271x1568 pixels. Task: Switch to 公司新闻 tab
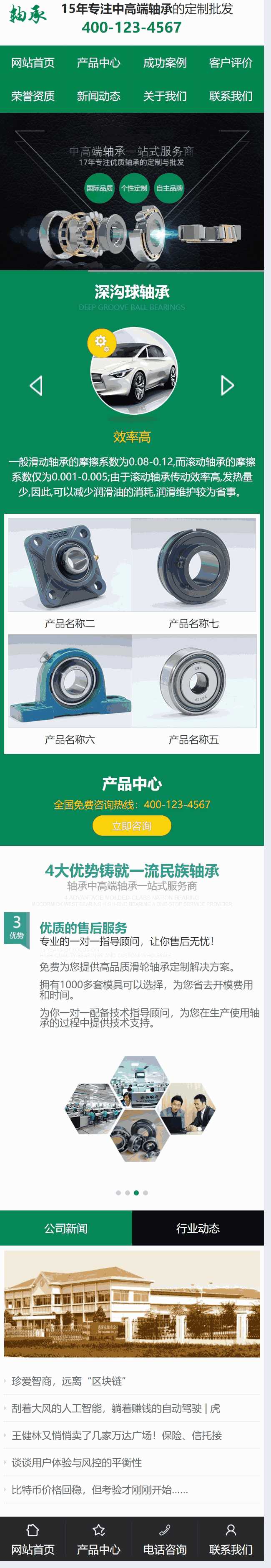pos(65,1228)
